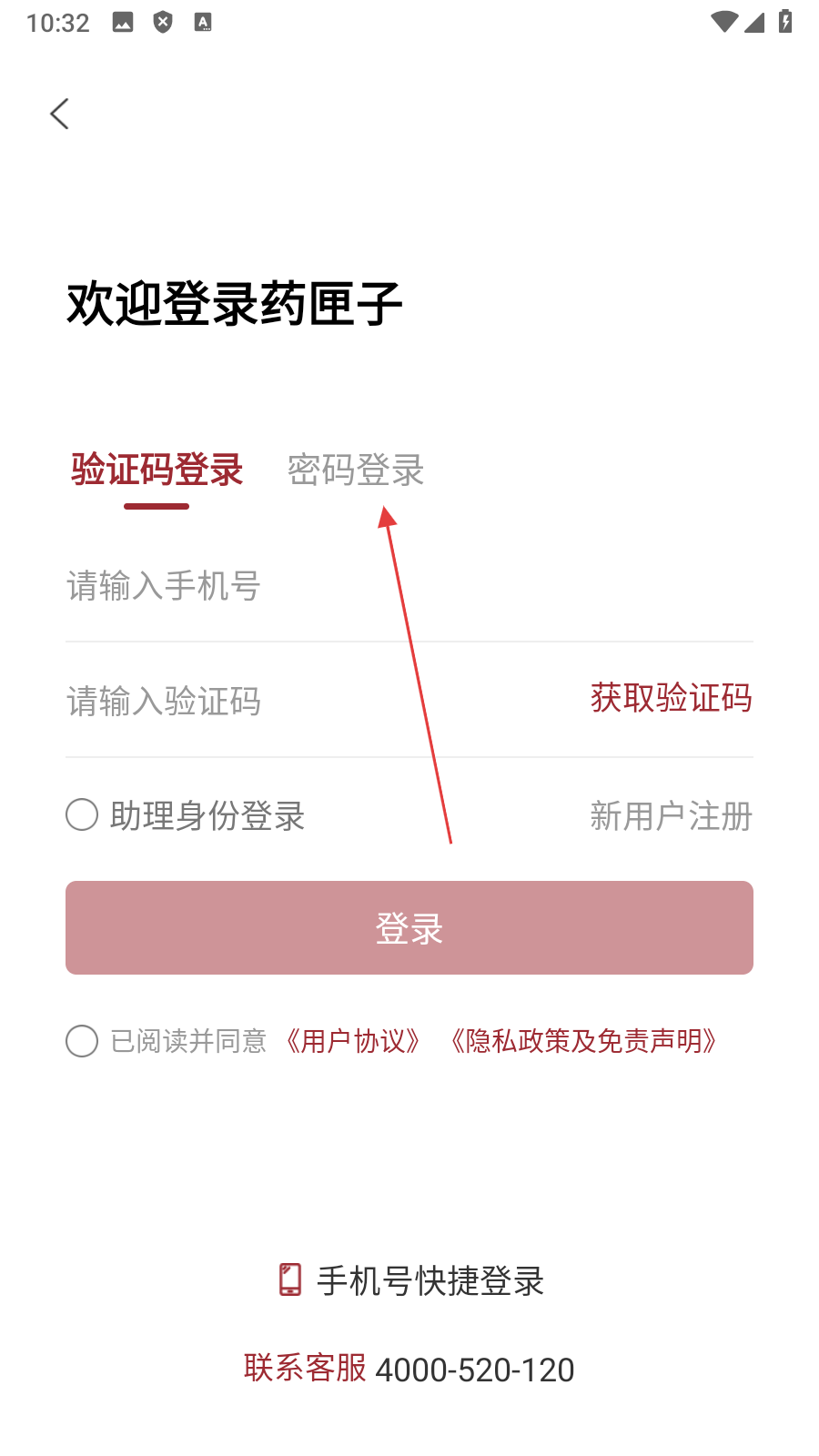The height and width of the screenshot is (1456, 819).
Task: Request a code via 获取验证码
Action: [x=671, y=699]
